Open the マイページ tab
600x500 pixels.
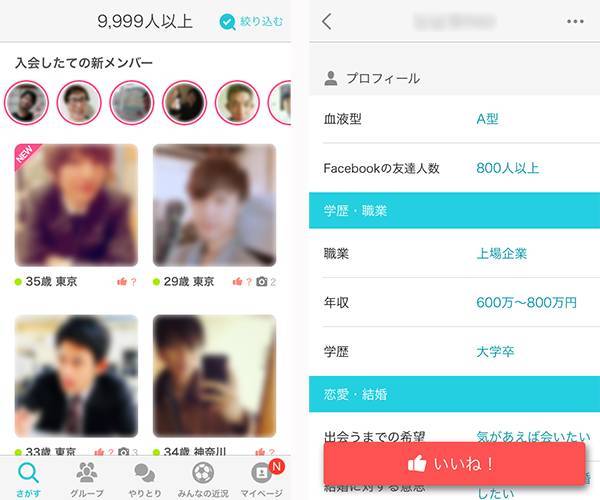tap(262, 477)
